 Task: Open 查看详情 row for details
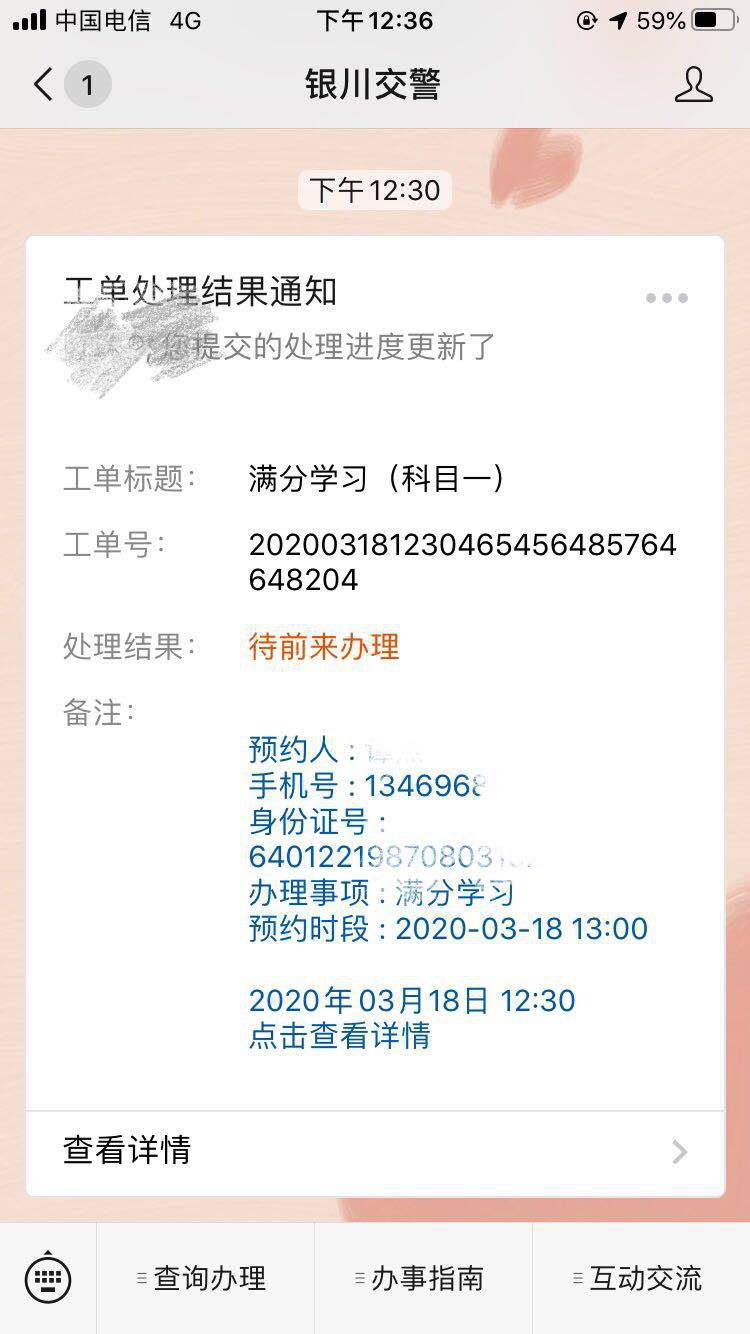[375, 1151]
